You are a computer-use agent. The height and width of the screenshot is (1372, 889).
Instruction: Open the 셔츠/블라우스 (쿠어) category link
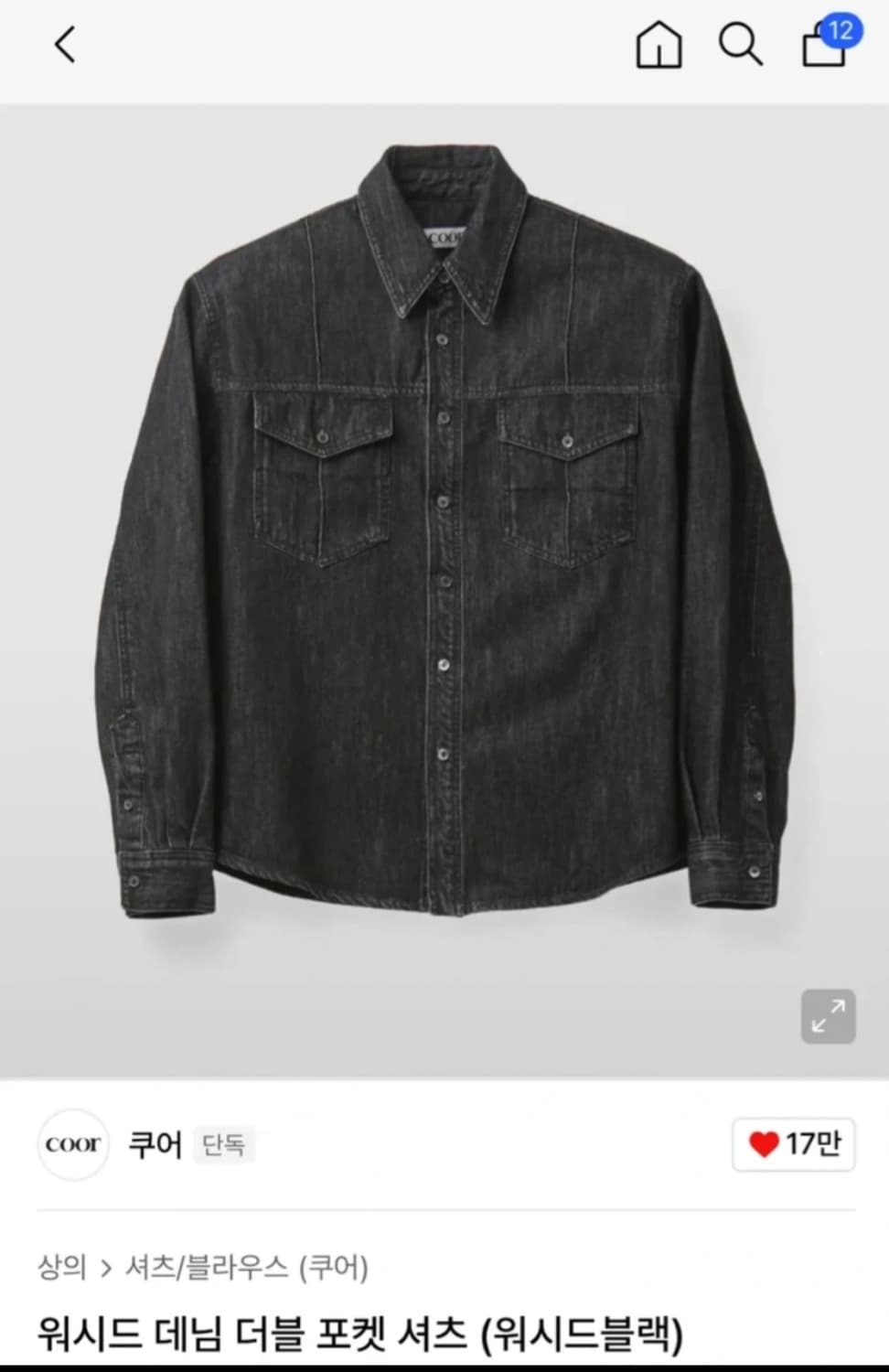(246, 1268)
